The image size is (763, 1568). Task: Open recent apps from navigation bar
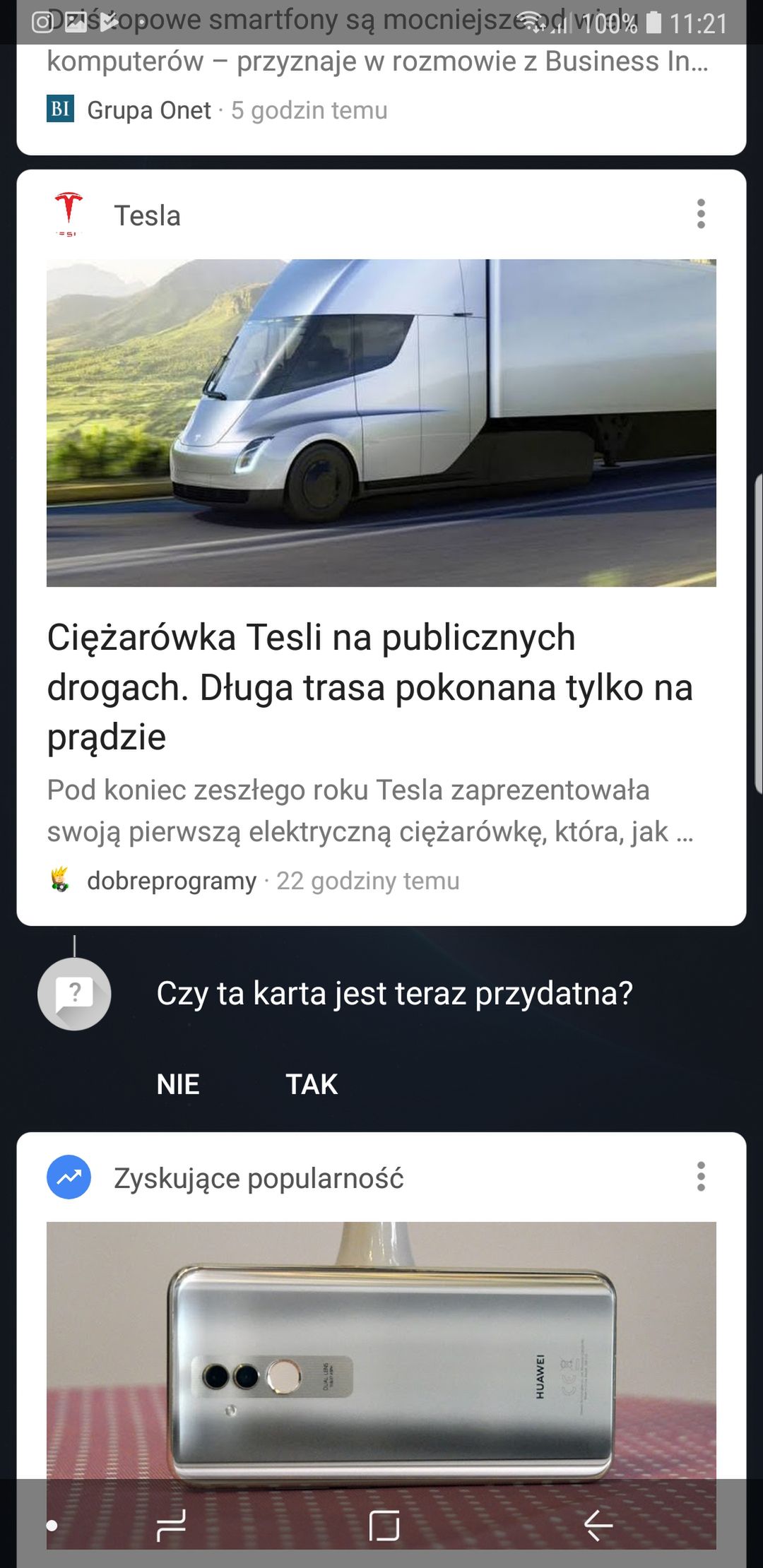(171, 1525)
